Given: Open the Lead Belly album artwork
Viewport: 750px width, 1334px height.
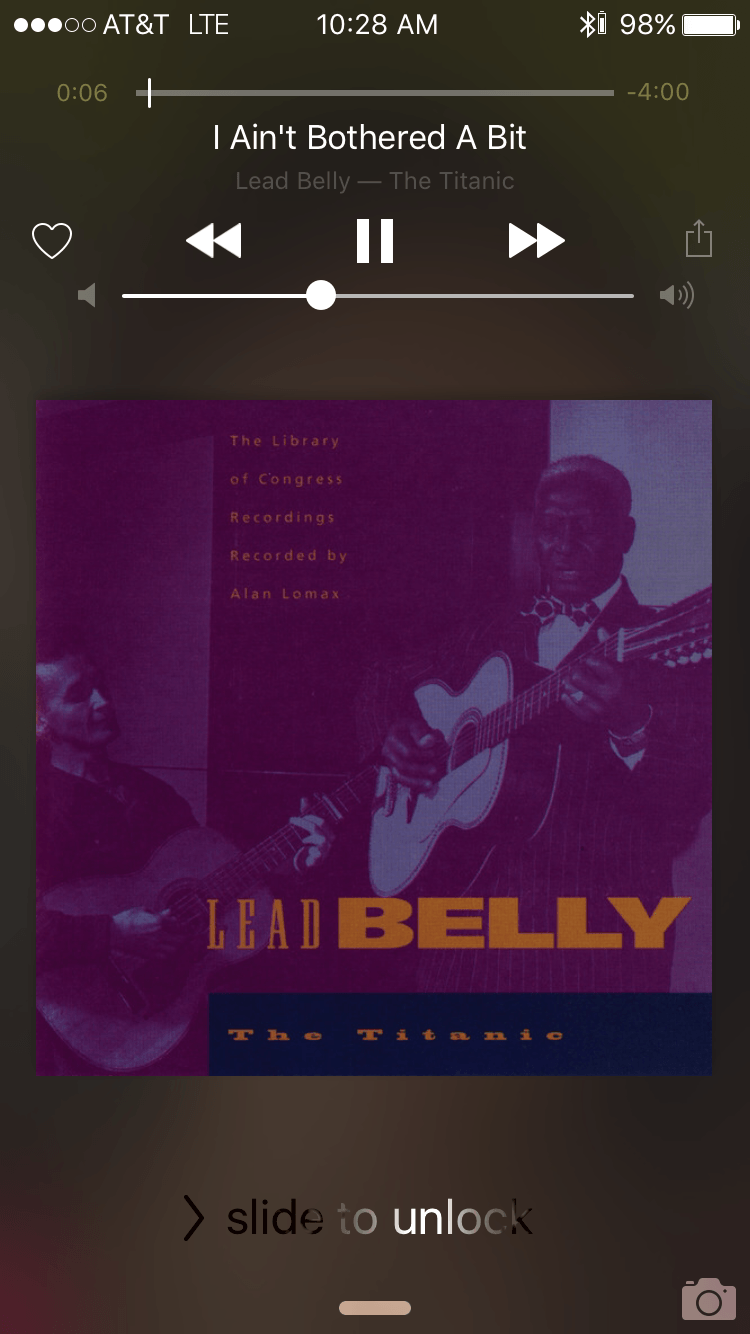Looking at the screenshot, I should click(x=374, y=737).
